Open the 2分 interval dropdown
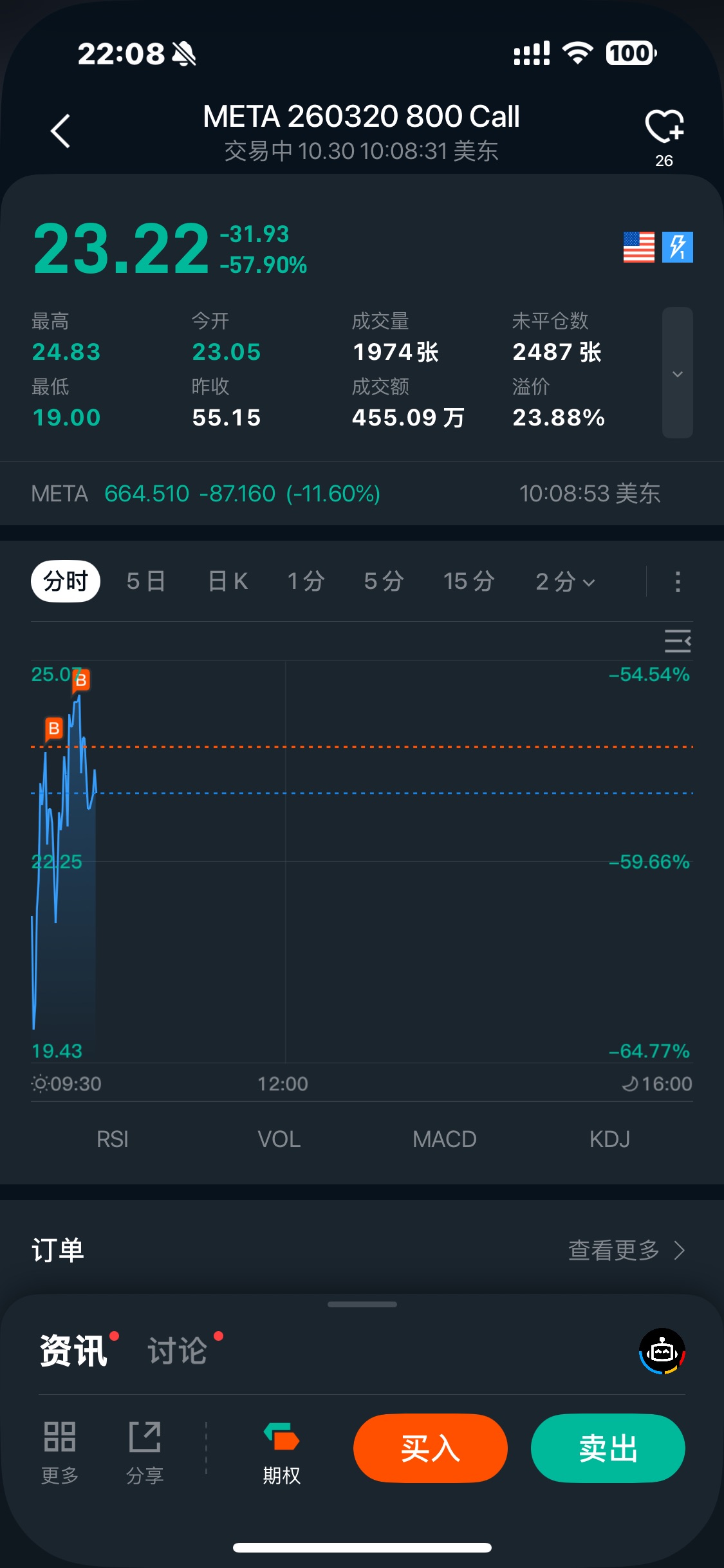724x1568 pixels. coord(565,582)
